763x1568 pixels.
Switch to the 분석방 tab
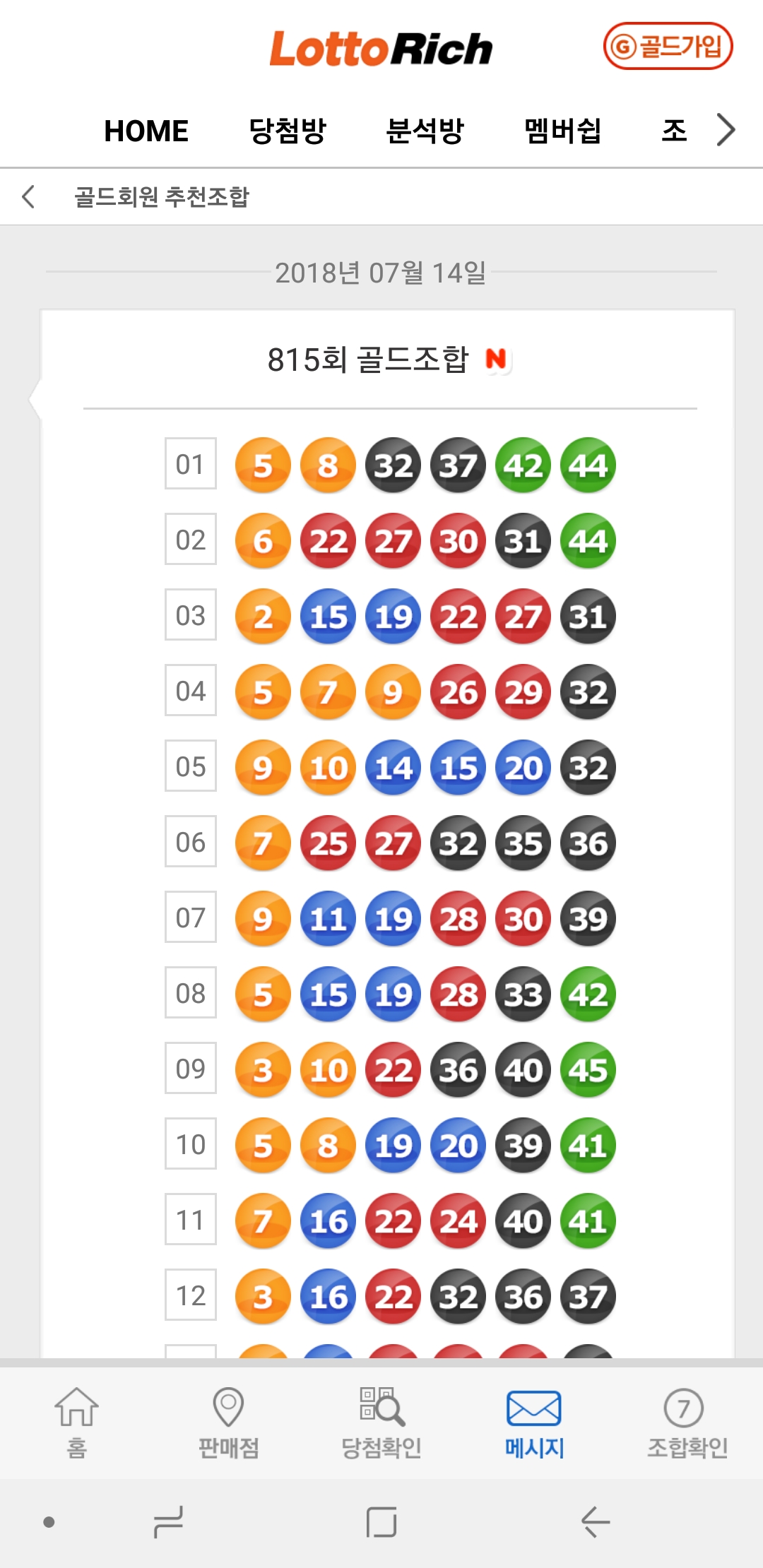[425, 131]
